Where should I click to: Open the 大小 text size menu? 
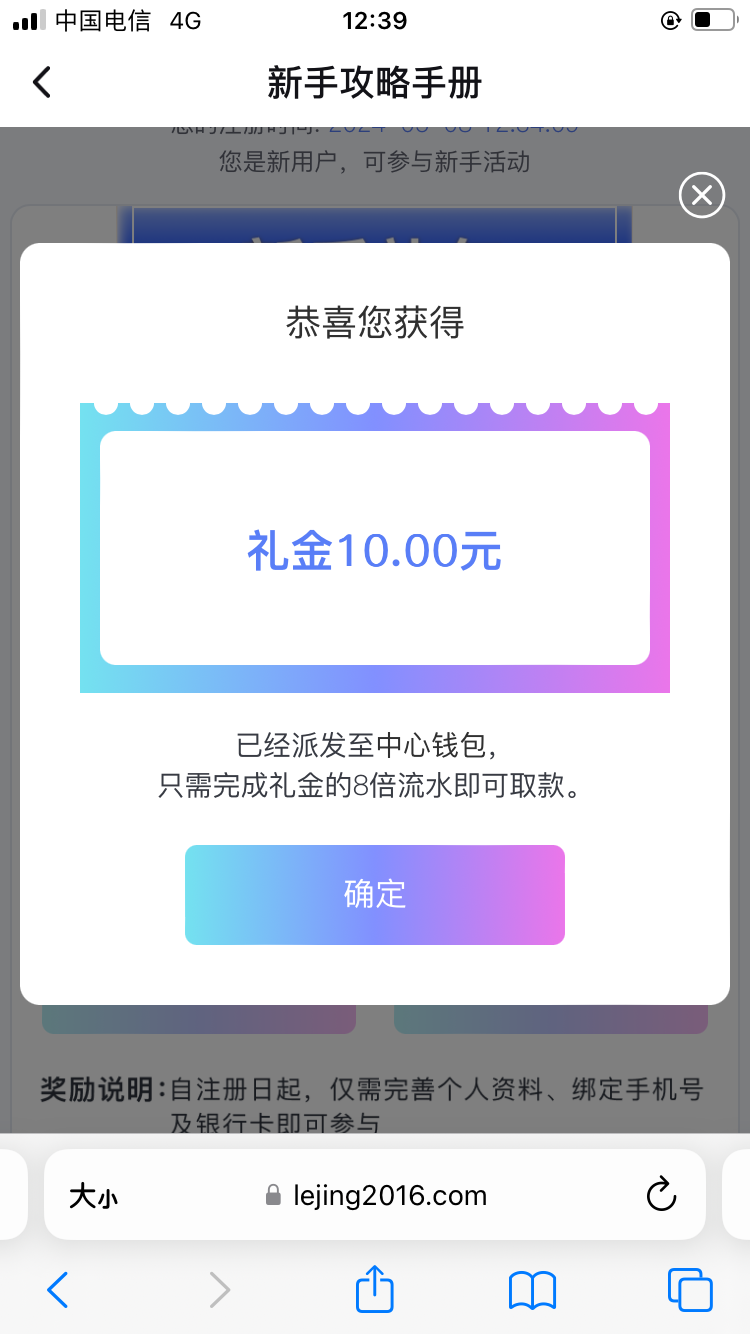click(x=93, y=1195)
